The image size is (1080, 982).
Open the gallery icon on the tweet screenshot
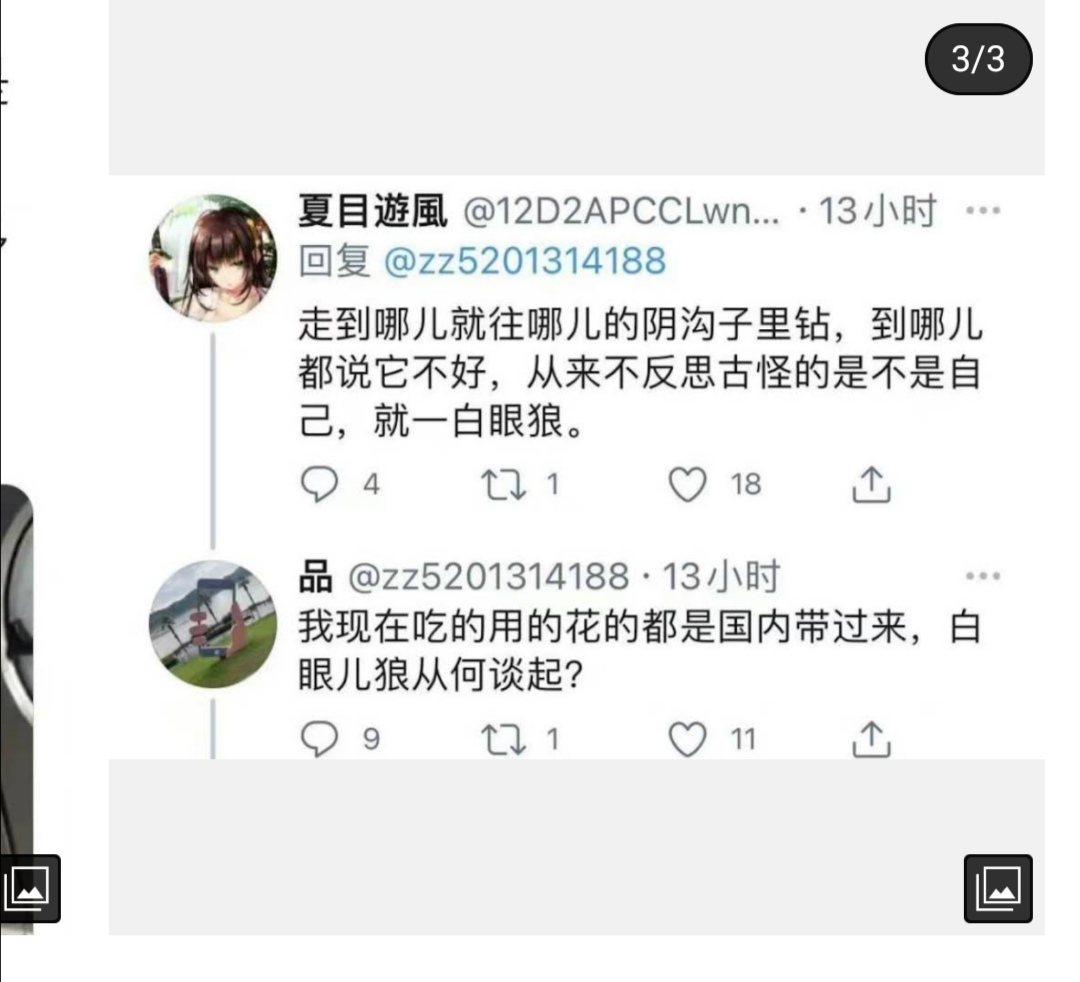point(997,888)
